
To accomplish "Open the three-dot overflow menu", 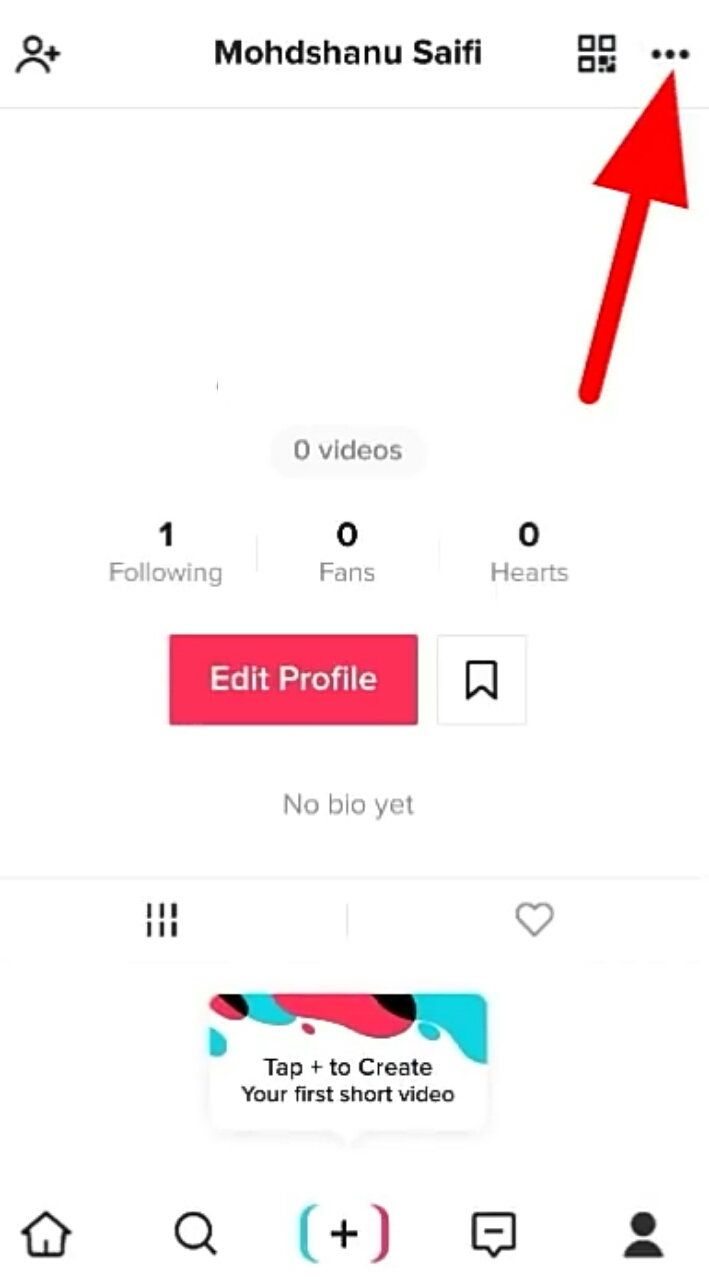I will pyautogui.click(x=670, y=54).
